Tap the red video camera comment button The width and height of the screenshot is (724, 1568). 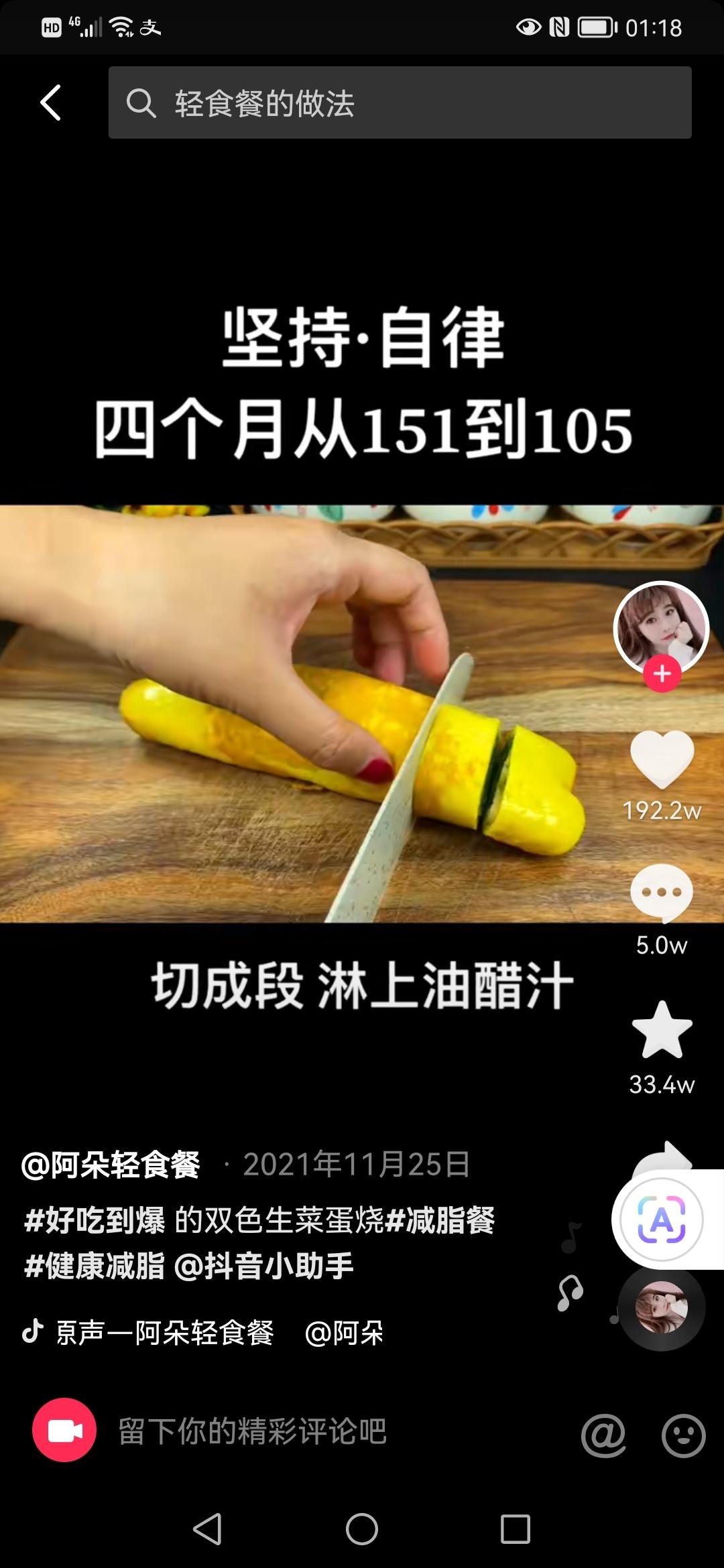(64, 1430)
